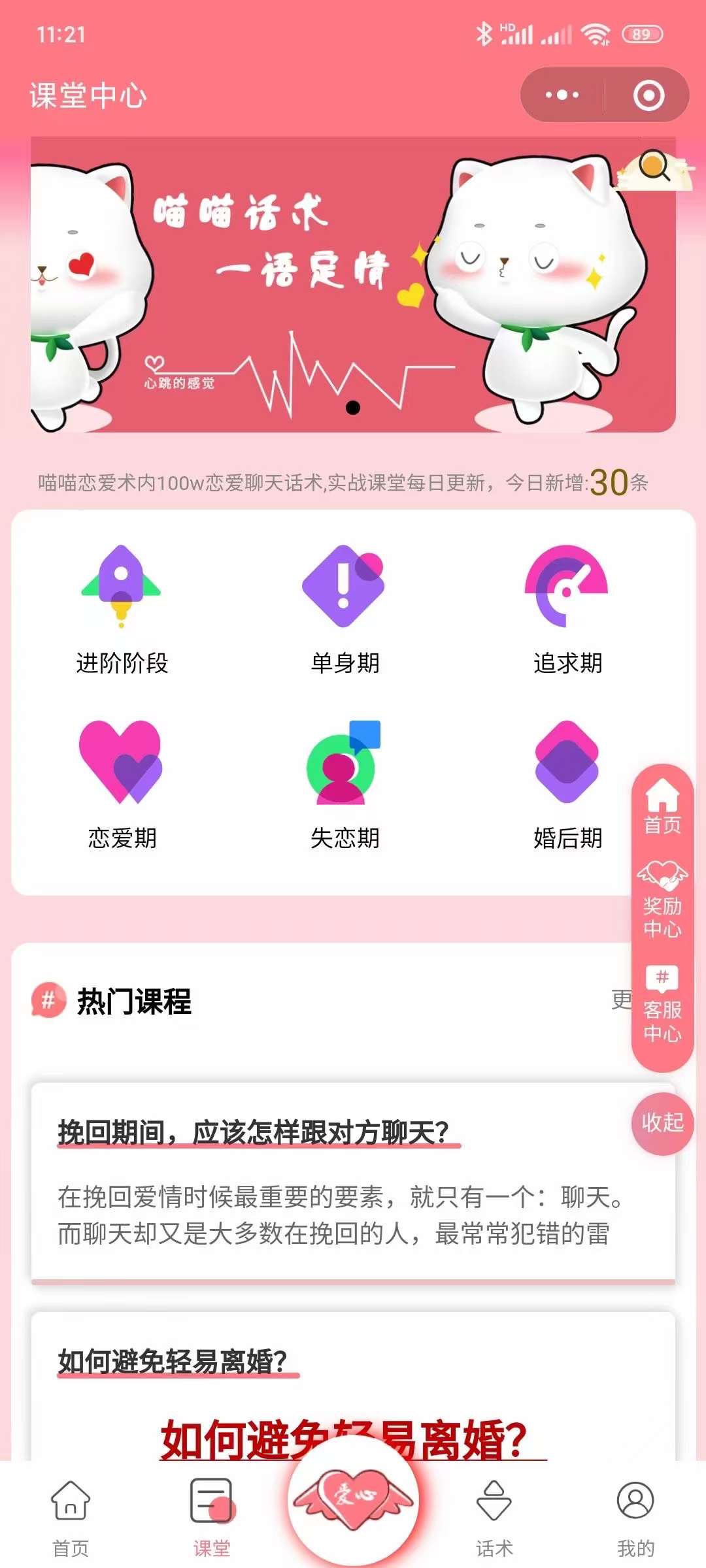706x1568 pixels.
Task: Close the mini program via circle icon
Action: point(648,95)
